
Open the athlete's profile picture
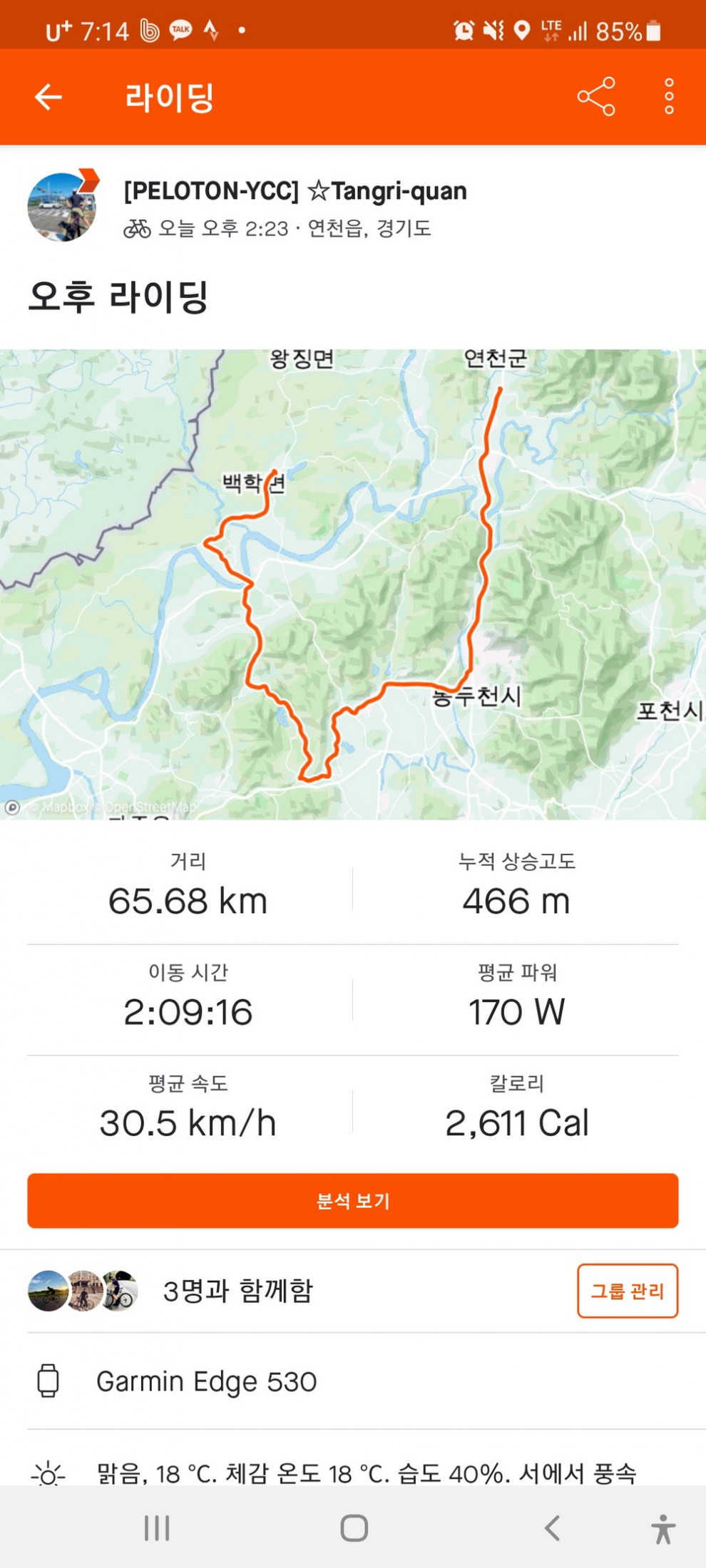(x=62, y=207)
